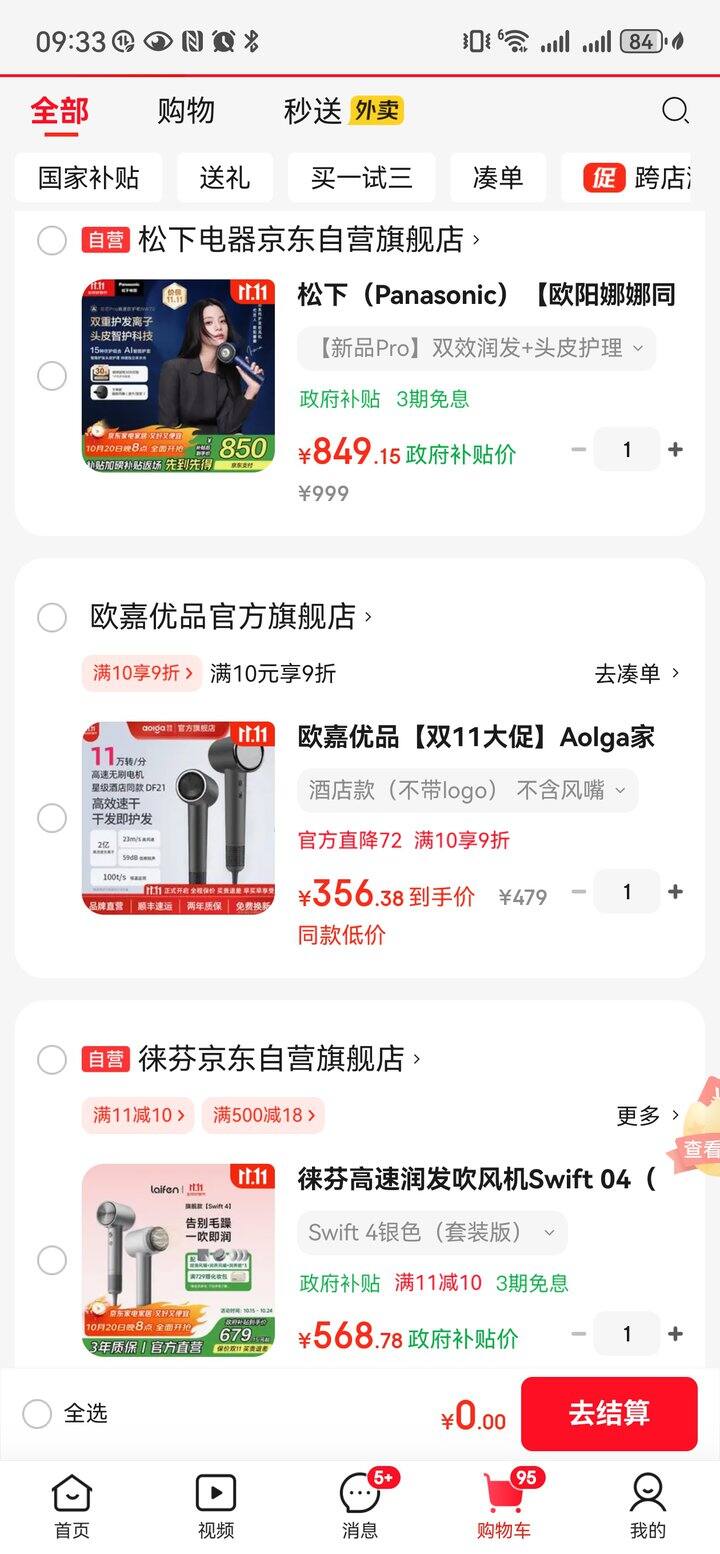720x1554 pixels.
Task: Change the 酒店款（不带logo）不含风嘴 option
Action: [467, 791]
